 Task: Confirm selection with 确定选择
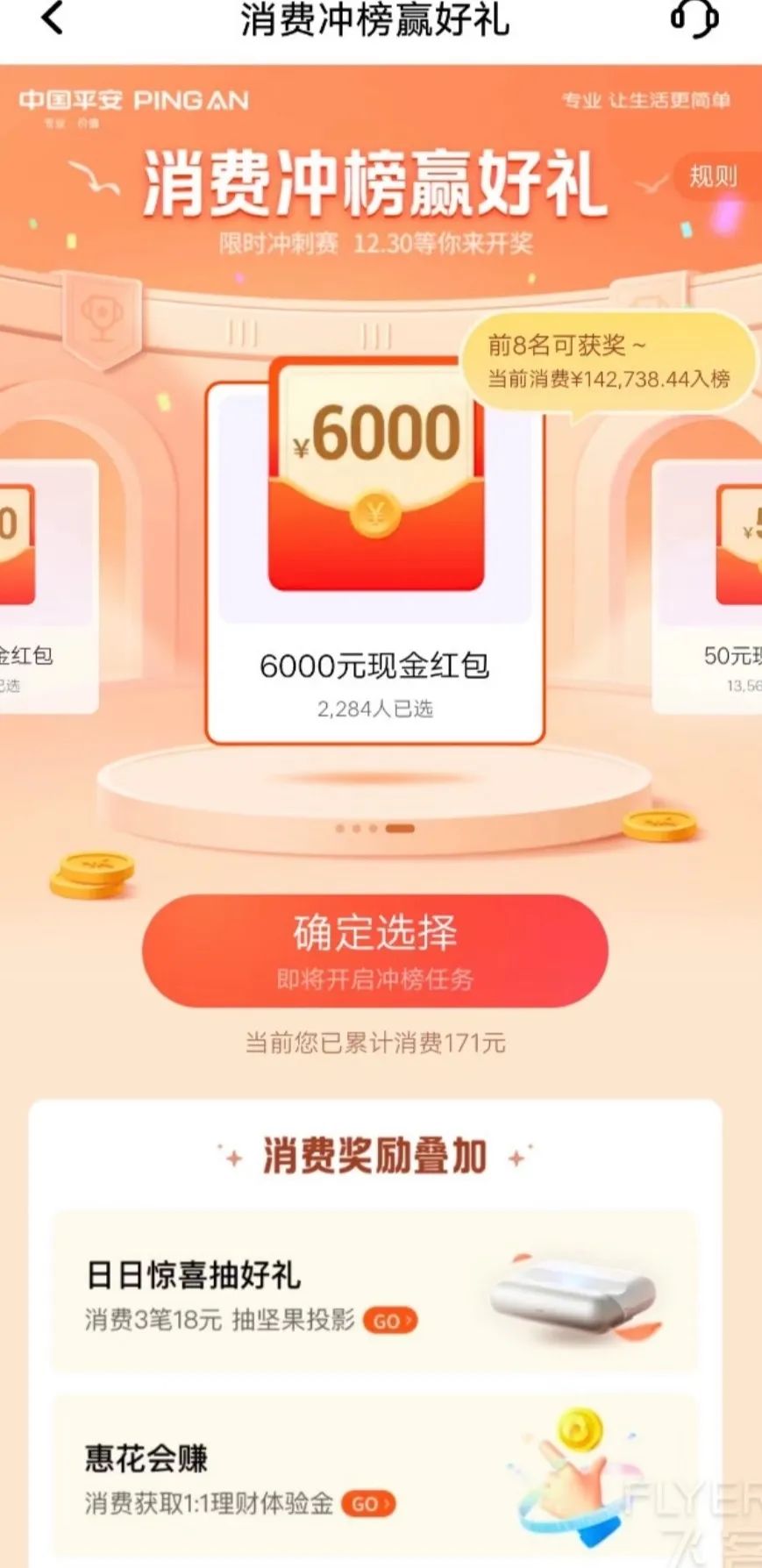click(x=374, y=951)
